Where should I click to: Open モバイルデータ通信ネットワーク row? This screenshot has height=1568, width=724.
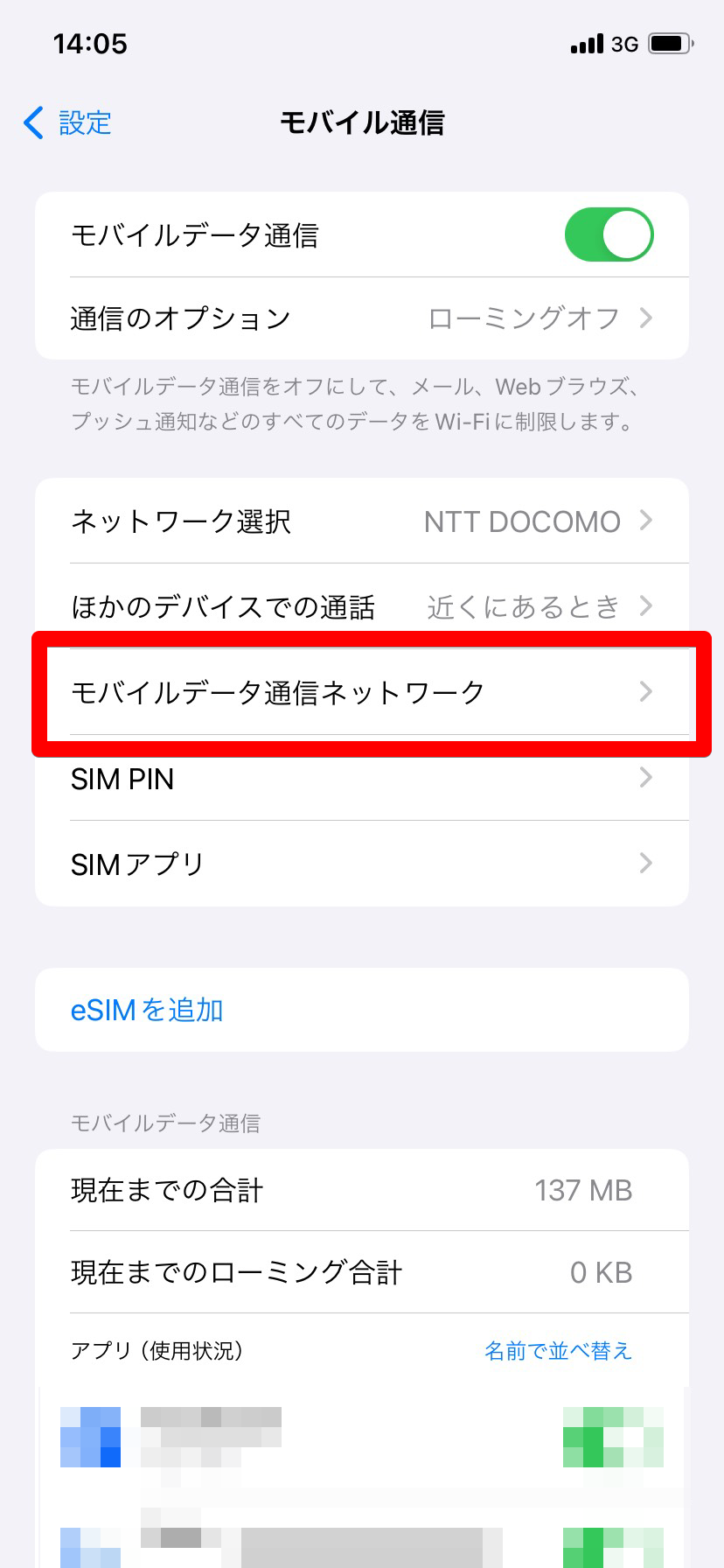tap(362, 692)
